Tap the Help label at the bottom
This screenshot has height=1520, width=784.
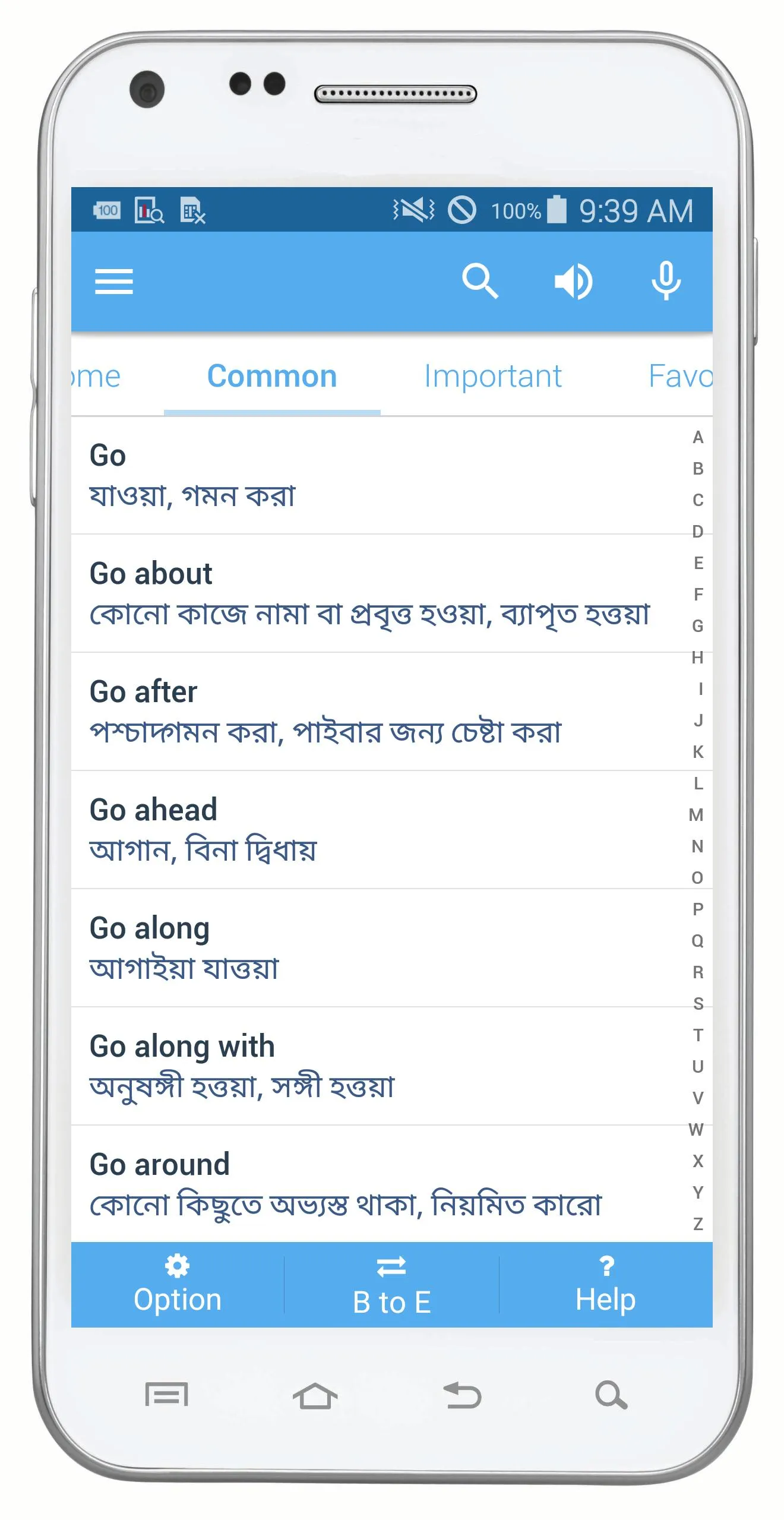pos(605,1299)
